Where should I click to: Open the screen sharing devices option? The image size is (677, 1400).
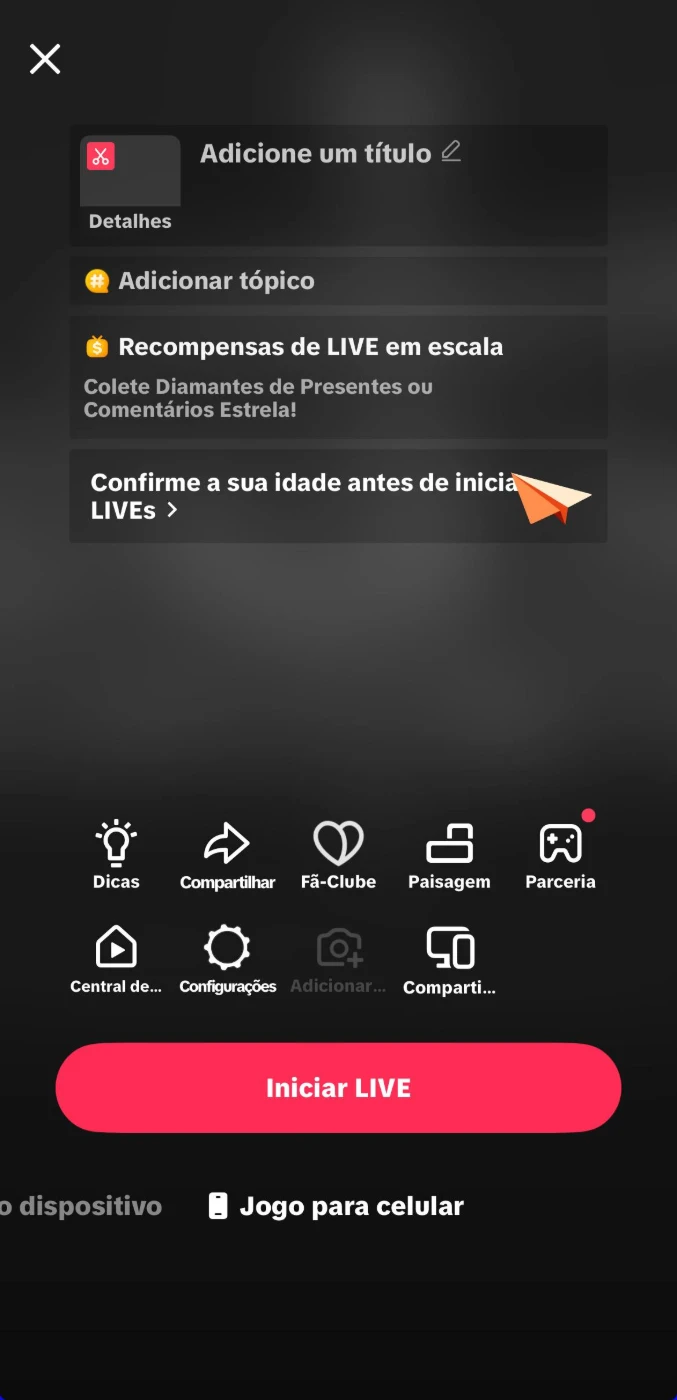pyautogui.click(x=449, y=959)
